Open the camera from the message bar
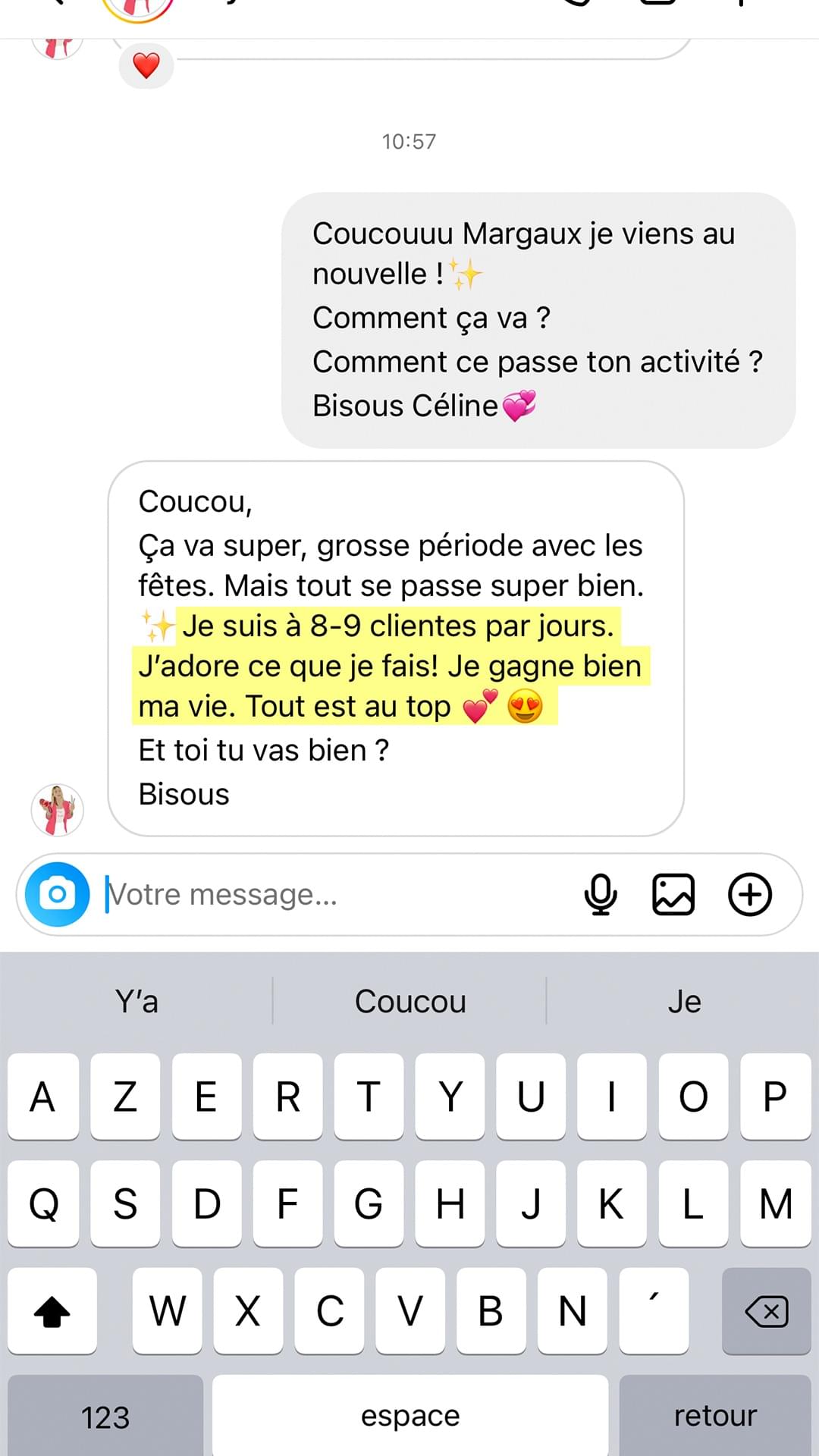Image resolution: width=819 pixels, height=1456 pixels. tap(58, 894)
